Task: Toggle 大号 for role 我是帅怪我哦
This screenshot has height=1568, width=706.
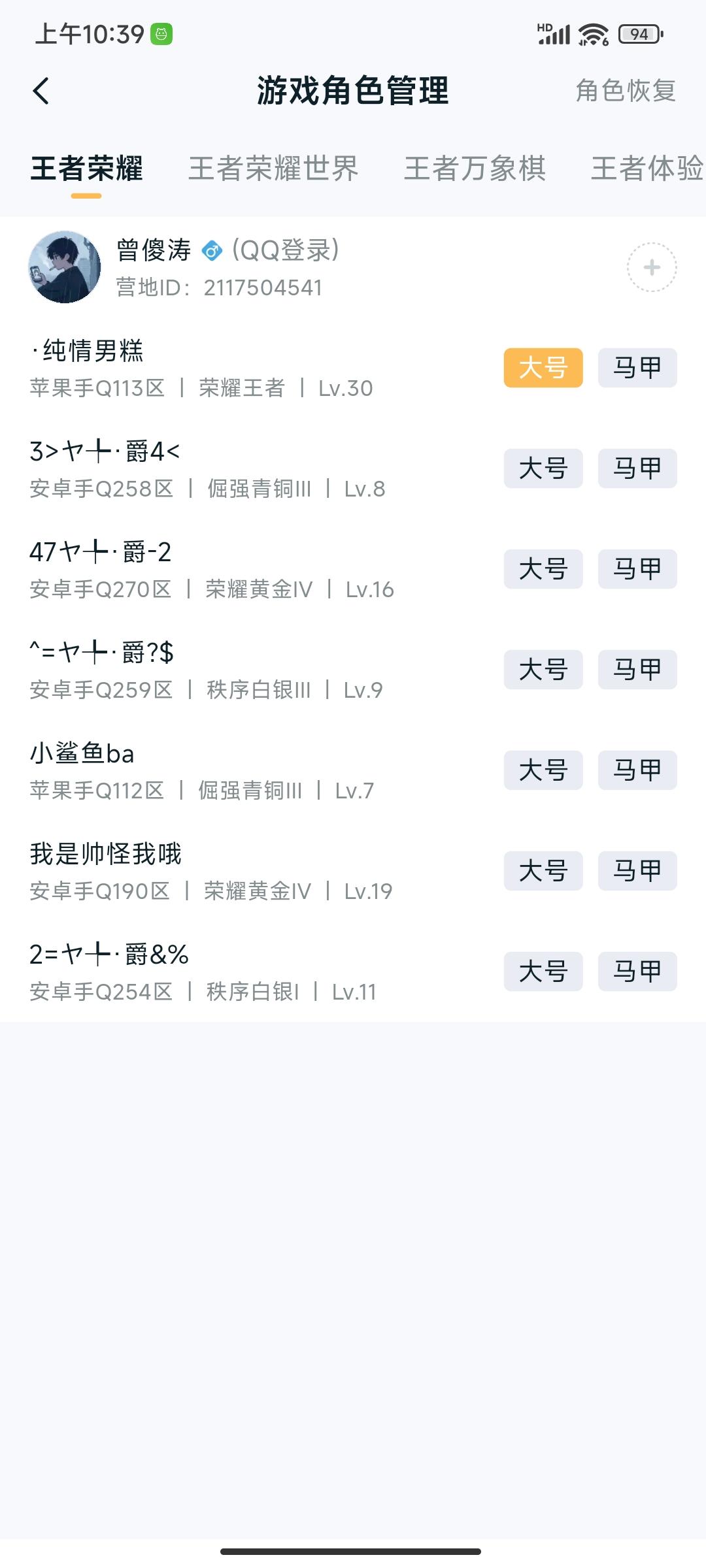Action: pos(544,871)
